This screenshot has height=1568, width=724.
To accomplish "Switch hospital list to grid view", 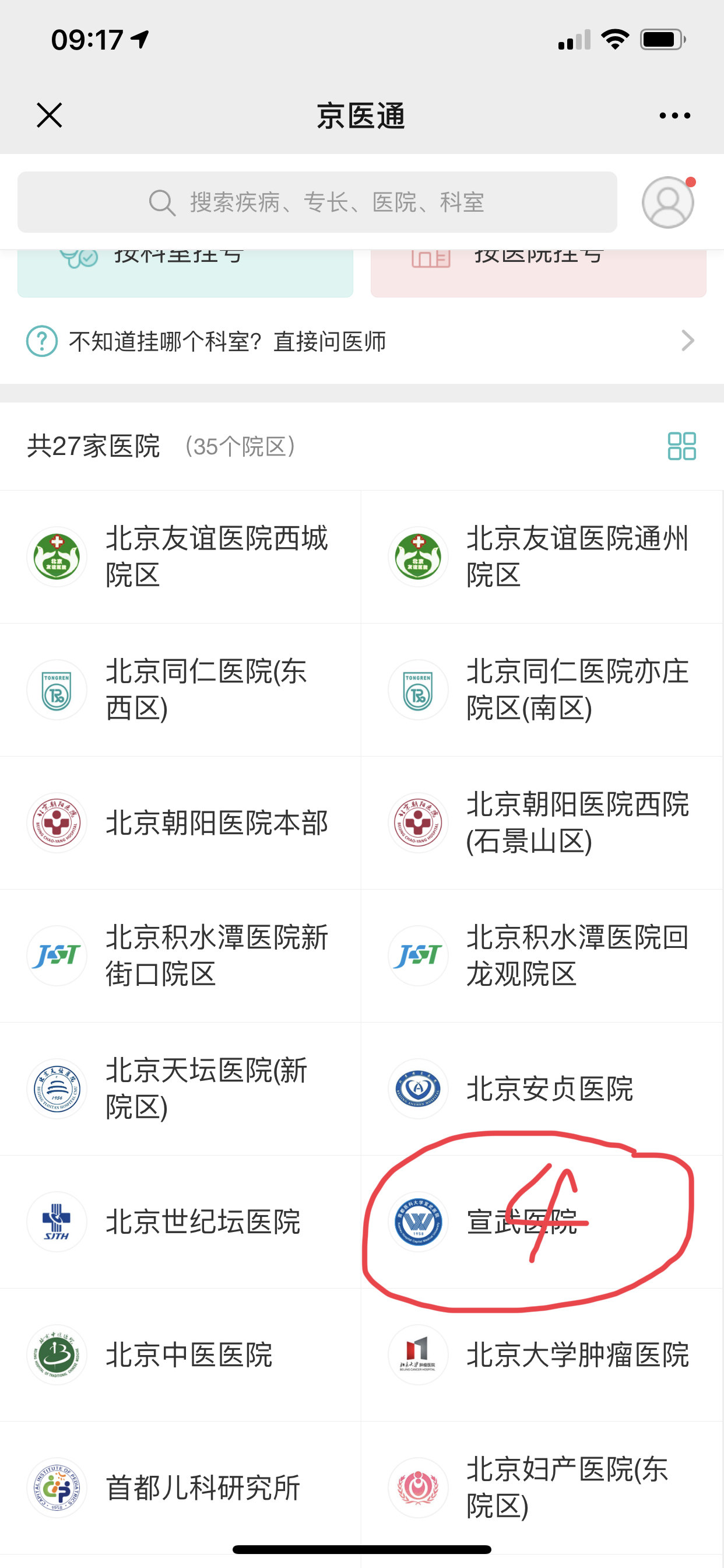I will click(x=681, y=446).
